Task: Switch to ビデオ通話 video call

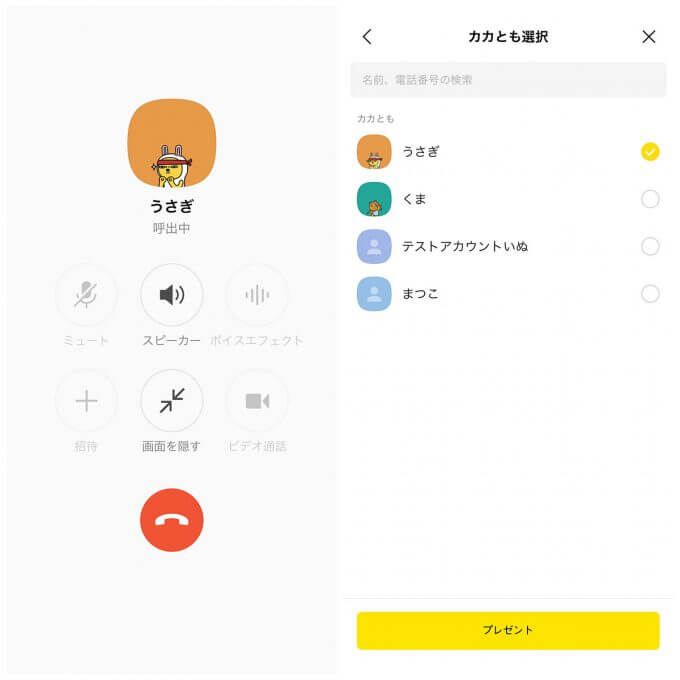Action: (x=257, y=401)
